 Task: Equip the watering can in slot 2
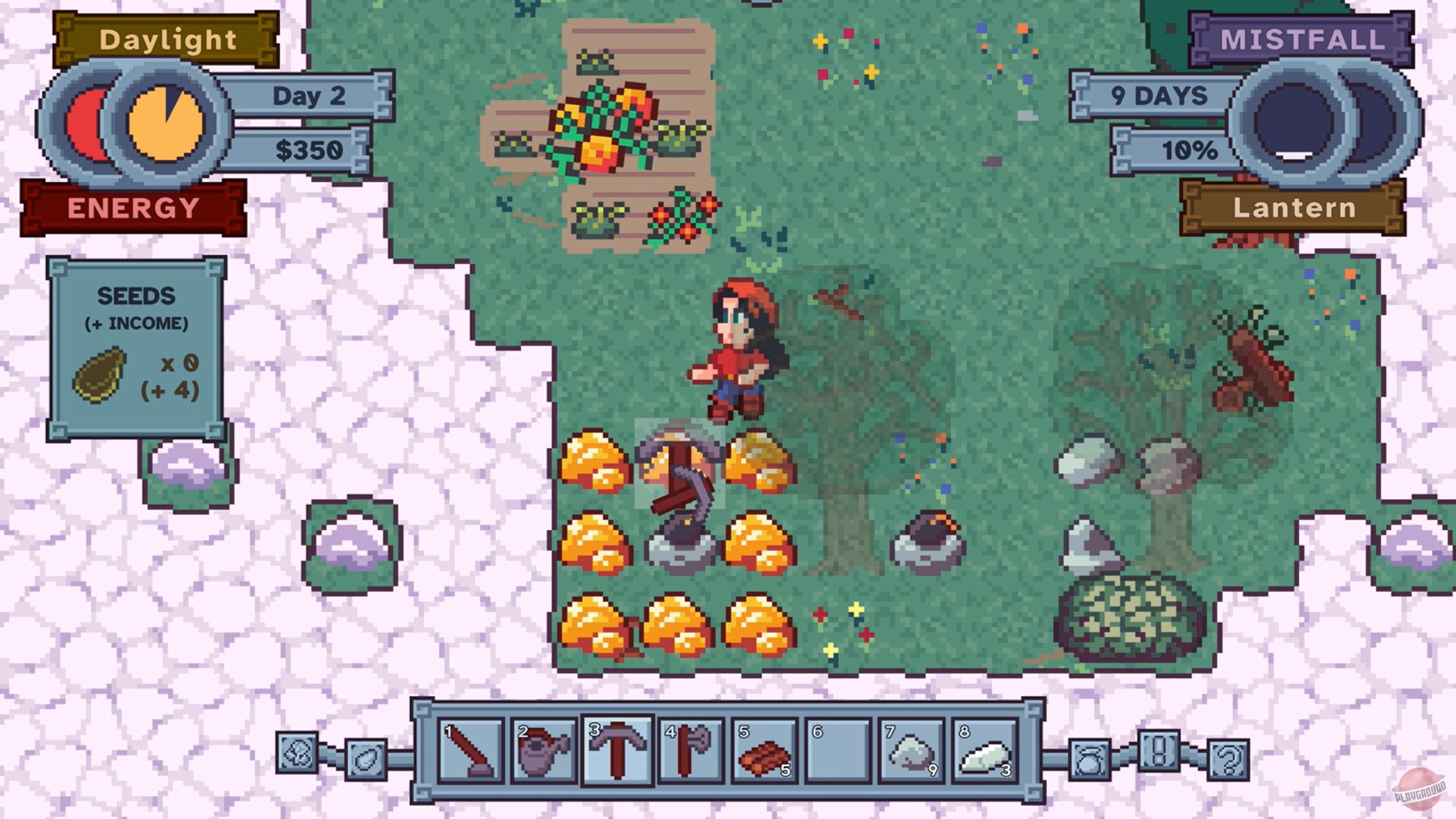pos(544,752)
